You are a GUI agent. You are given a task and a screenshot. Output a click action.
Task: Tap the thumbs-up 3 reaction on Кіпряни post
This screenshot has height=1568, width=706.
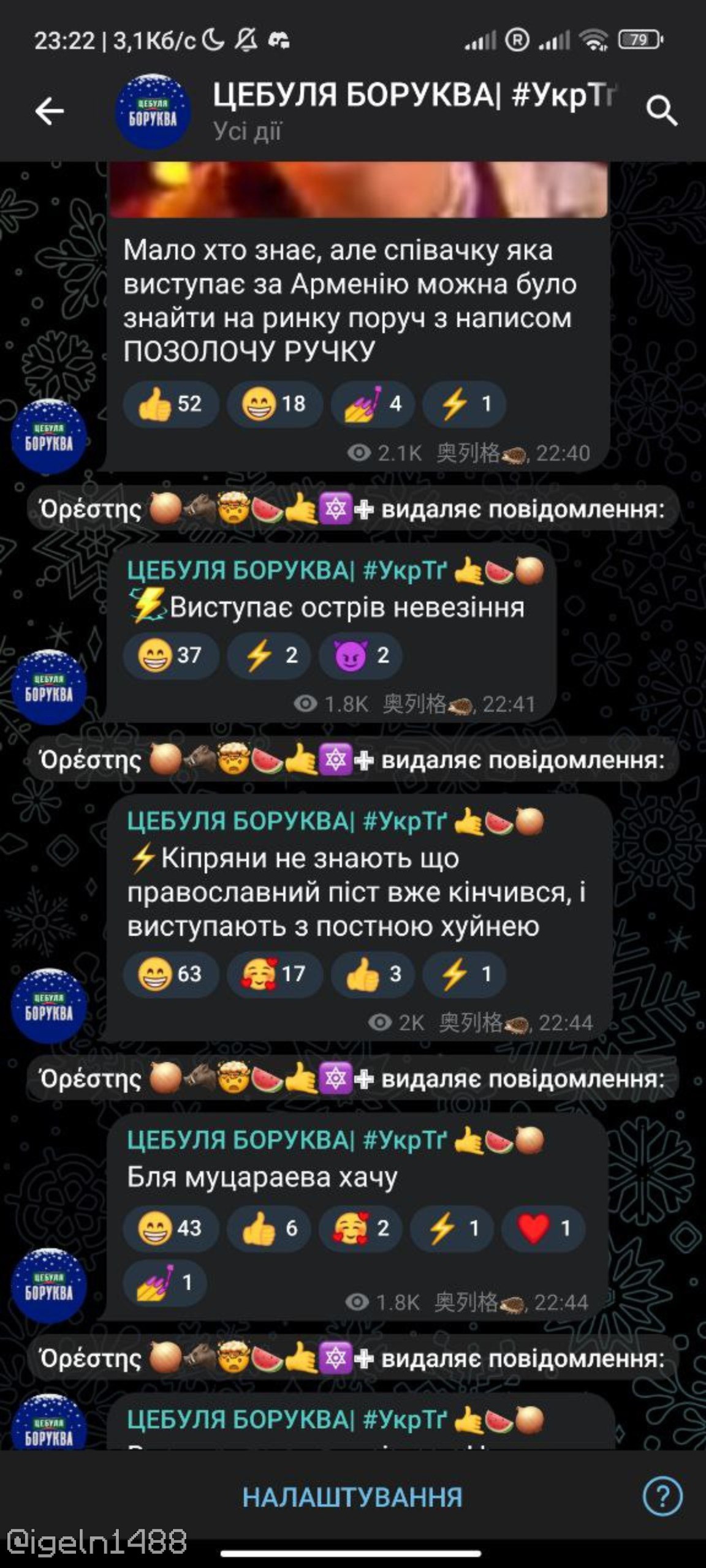(373, 974)
